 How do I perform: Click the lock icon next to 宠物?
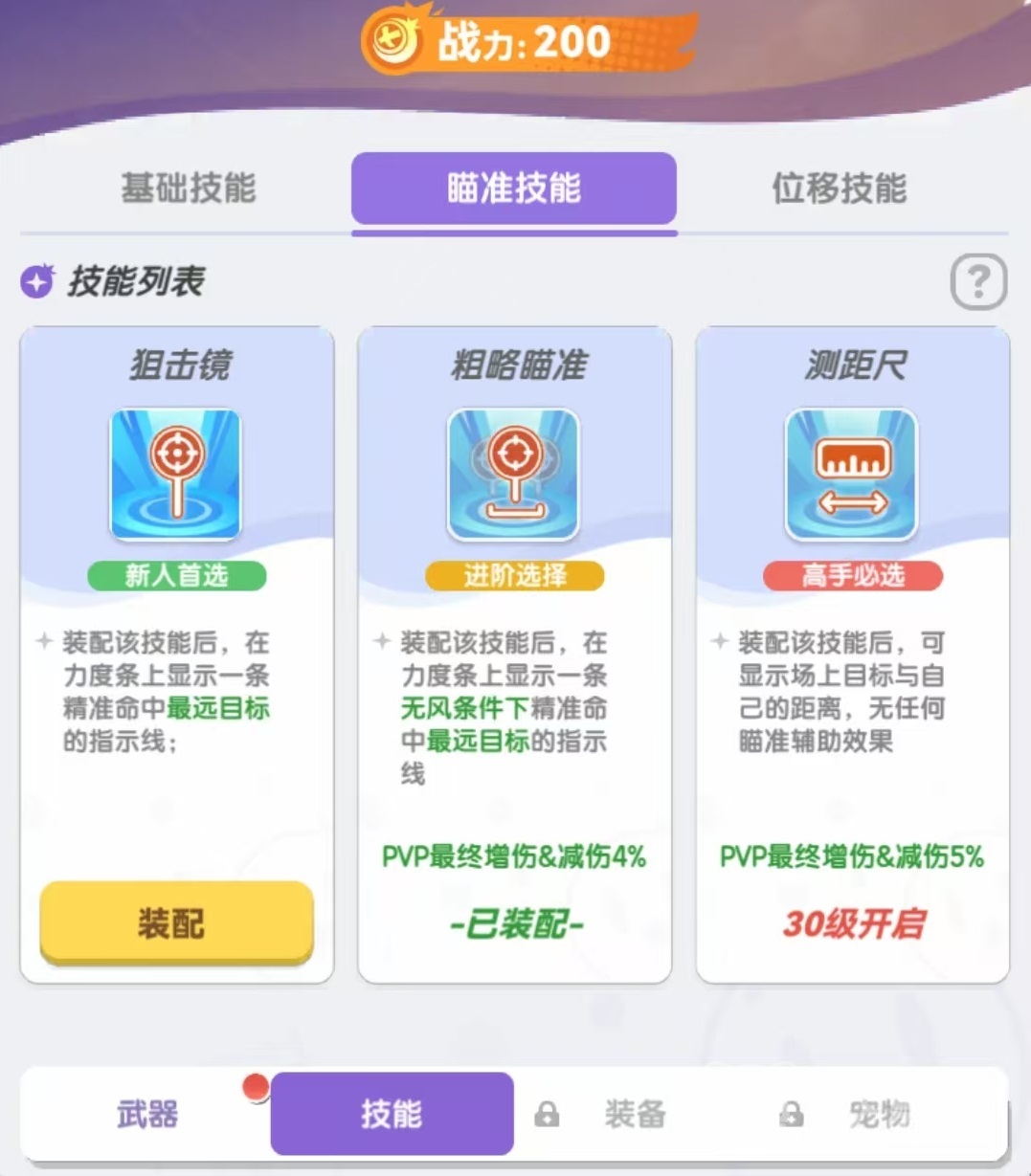791,1114
